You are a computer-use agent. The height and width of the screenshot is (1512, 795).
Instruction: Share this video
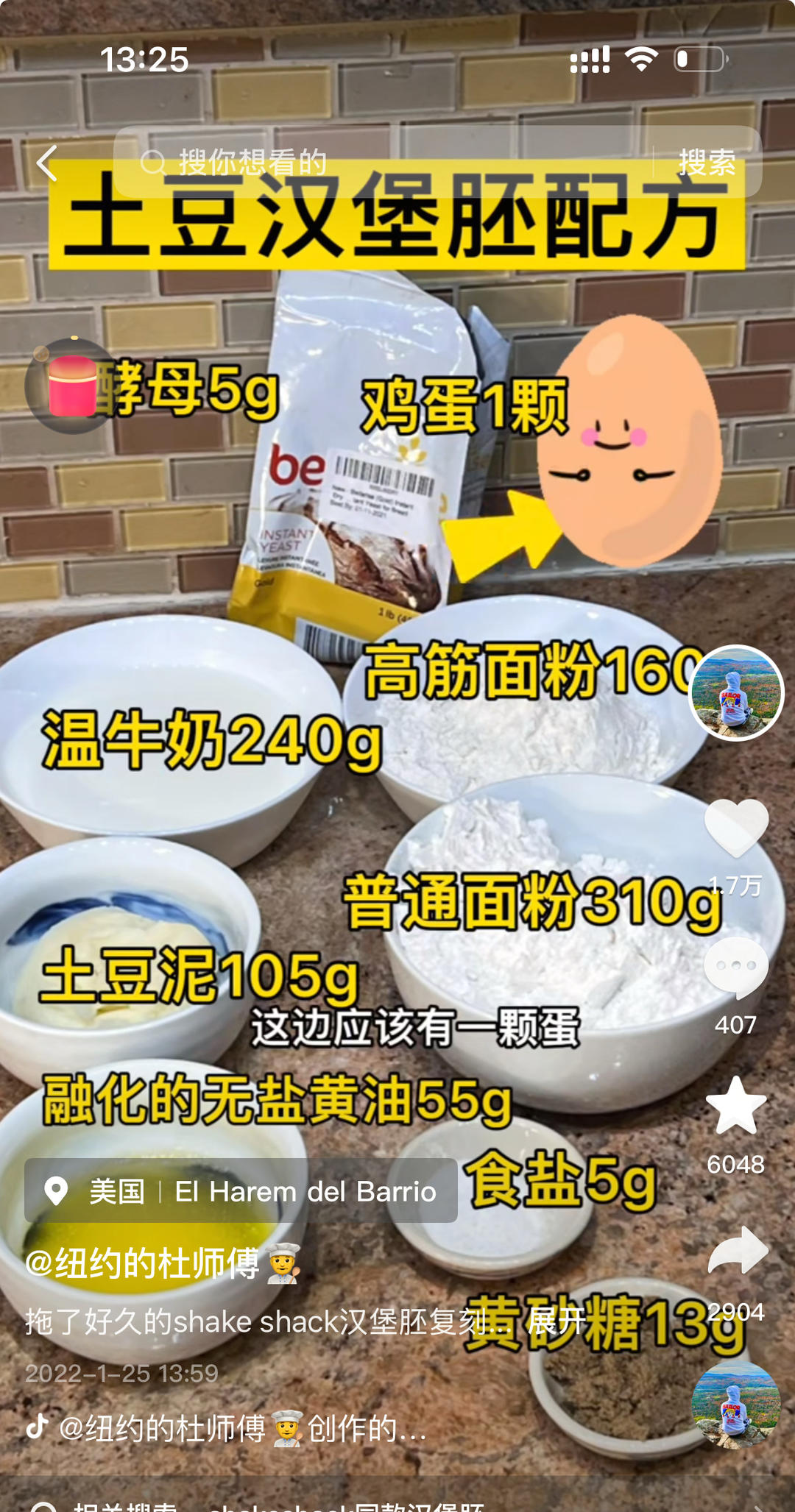pos(737,1250)
